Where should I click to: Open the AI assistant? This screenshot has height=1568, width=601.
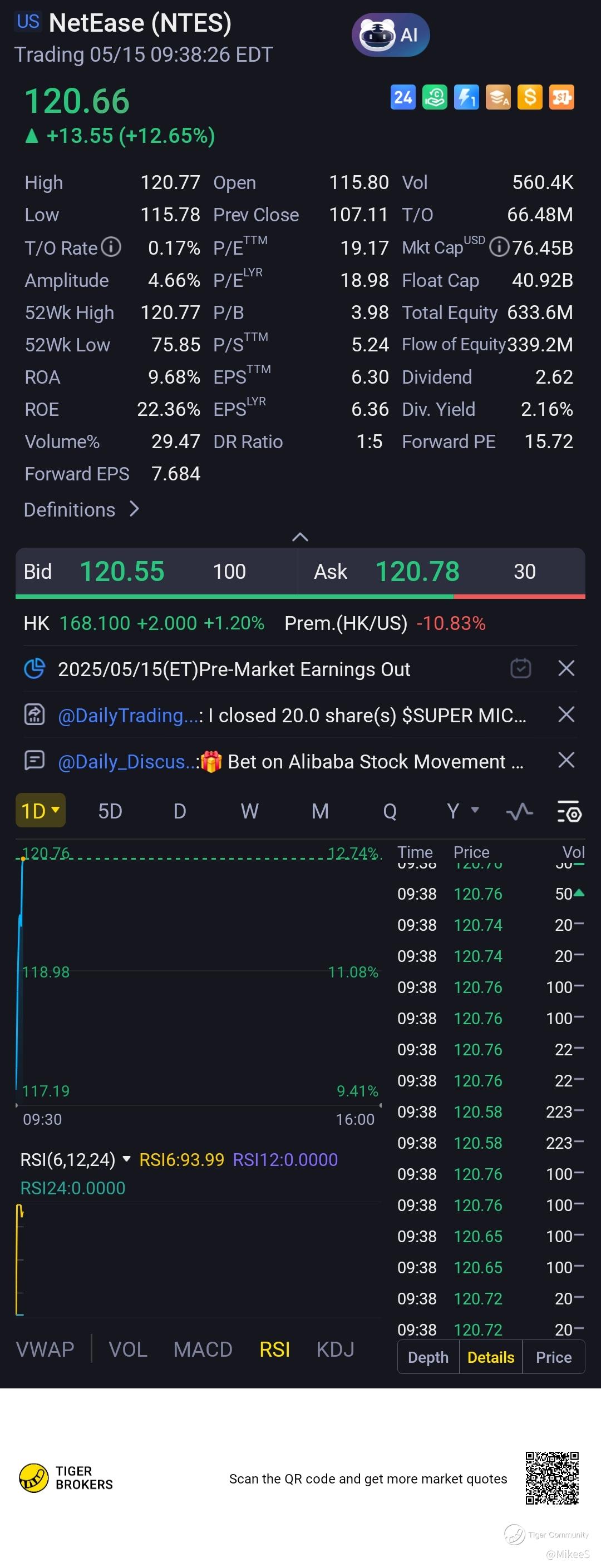(390, 35)
